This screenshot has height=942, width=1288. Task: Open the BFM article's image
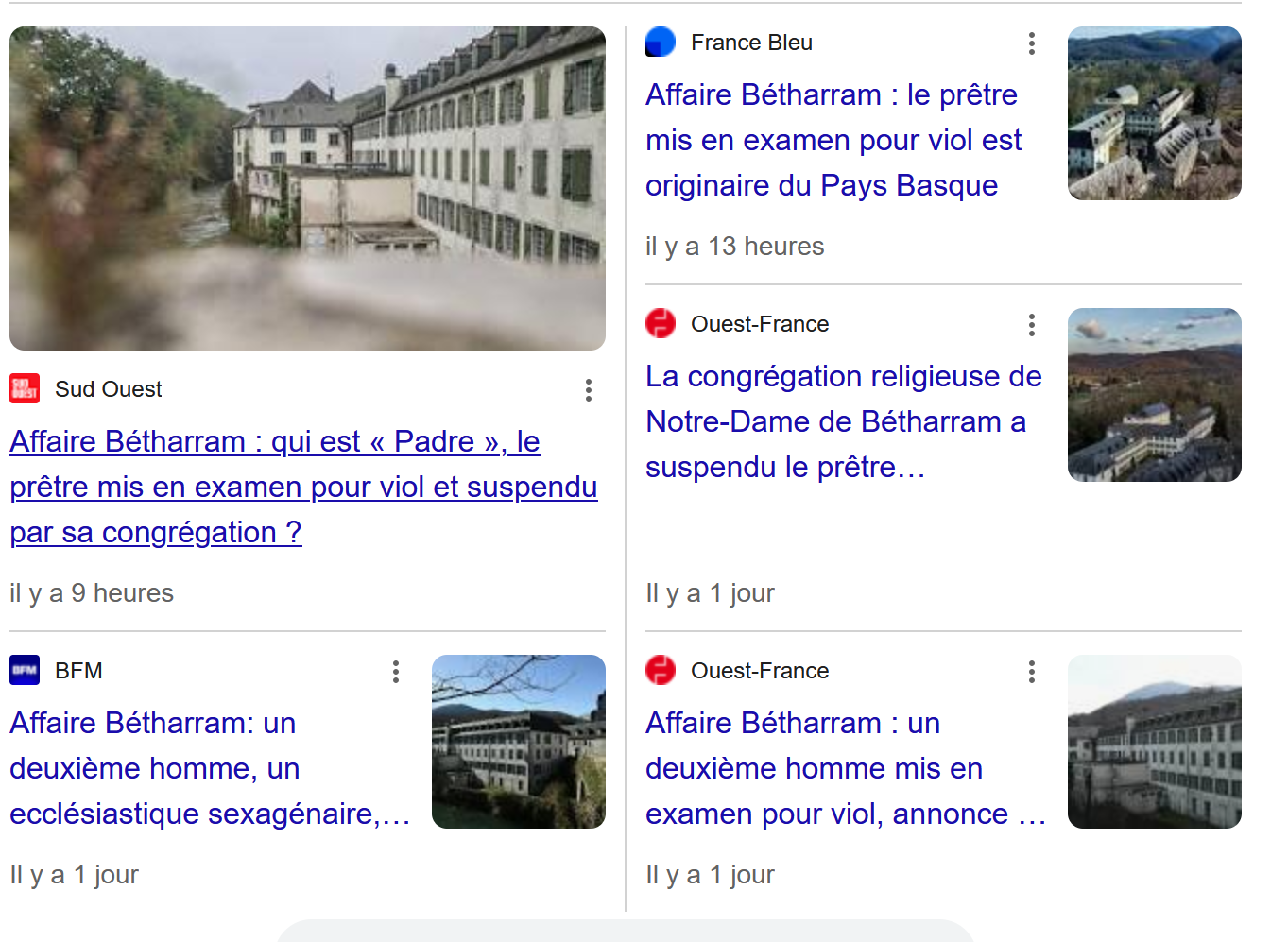[x=518, y=742]
